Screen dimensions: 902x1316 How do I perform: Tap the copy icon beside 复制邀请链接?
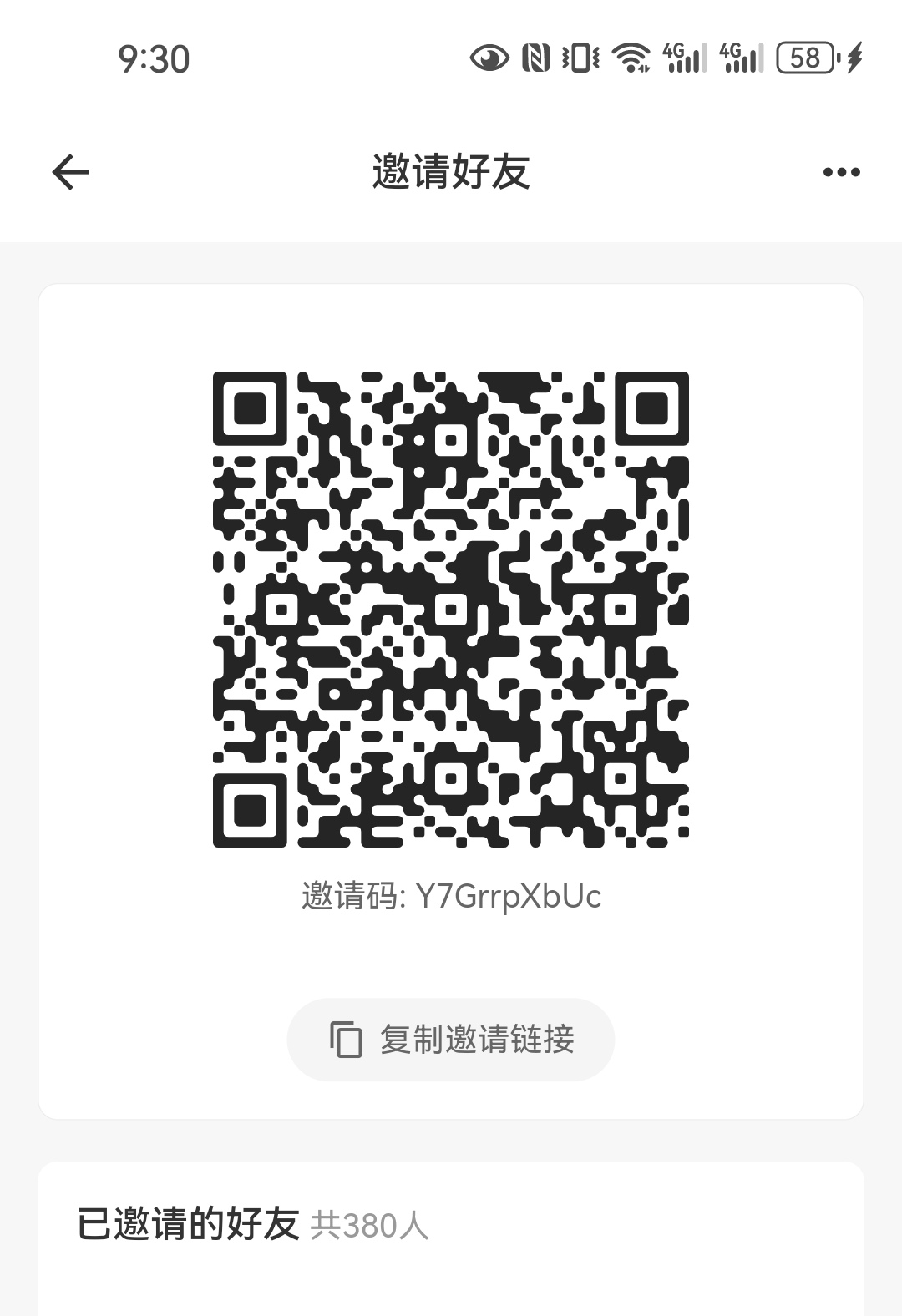(345, 1040)
